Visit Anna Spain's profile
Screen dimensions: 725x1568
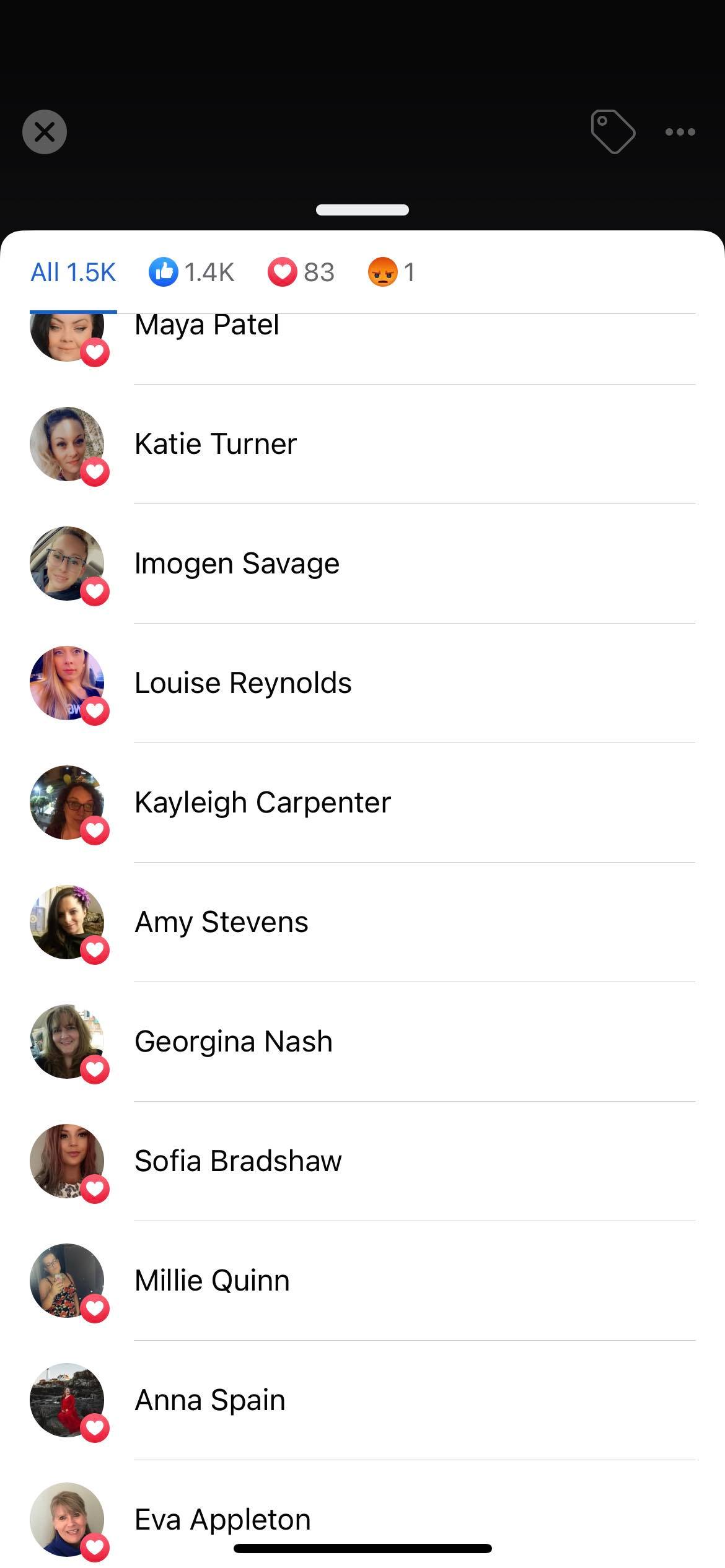pos(210,1400)
